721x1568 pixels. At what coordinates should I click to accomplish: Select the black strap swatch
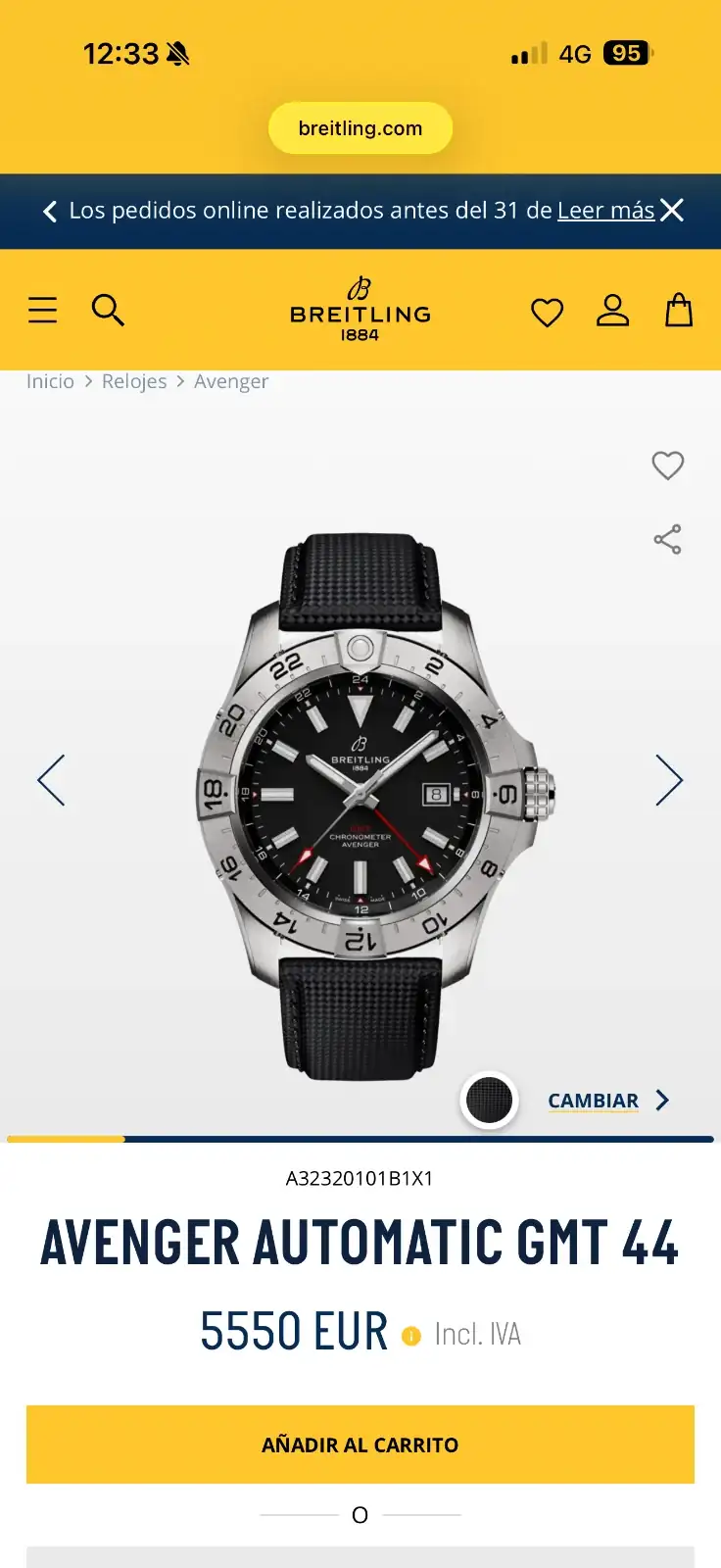pos(489,1100)
